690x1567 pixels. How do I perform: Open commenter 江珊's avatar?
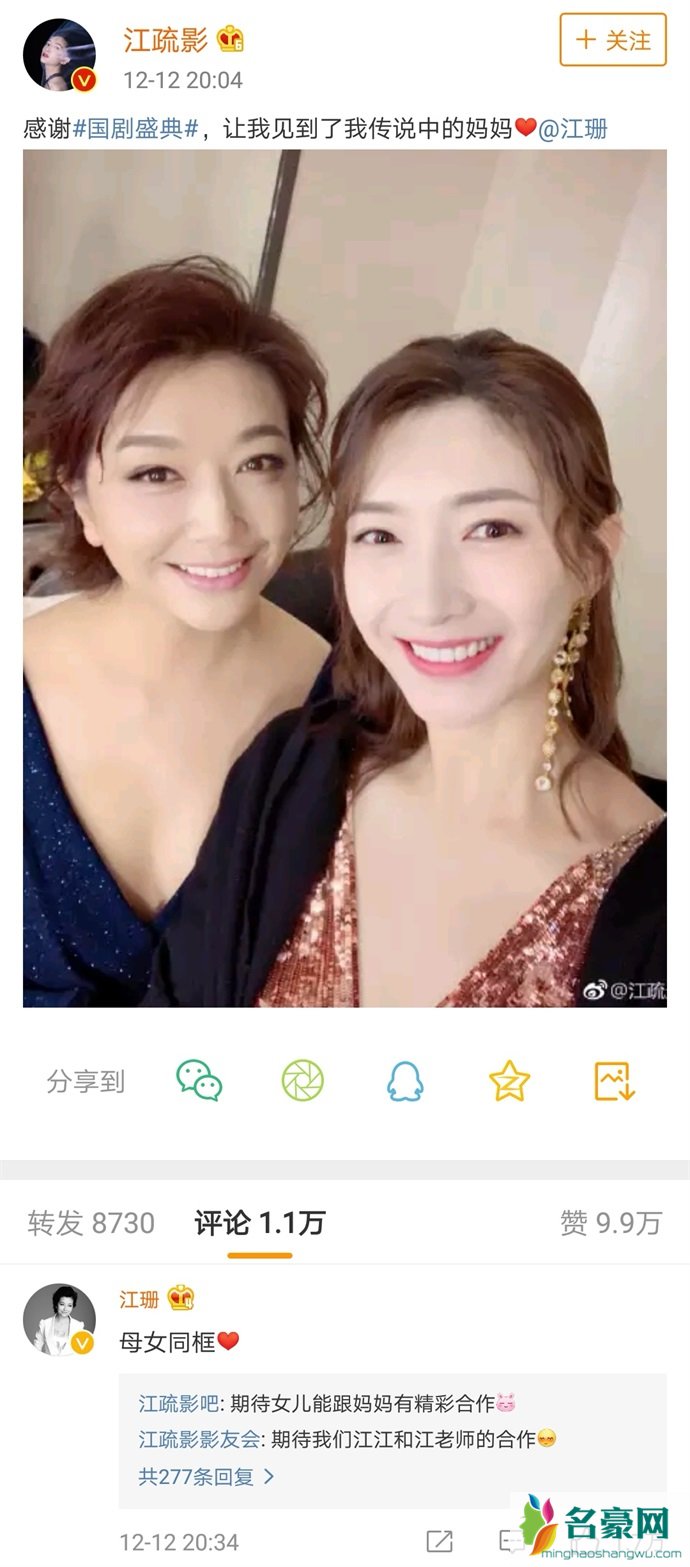pyautogui.click(x=59, y=1320)
